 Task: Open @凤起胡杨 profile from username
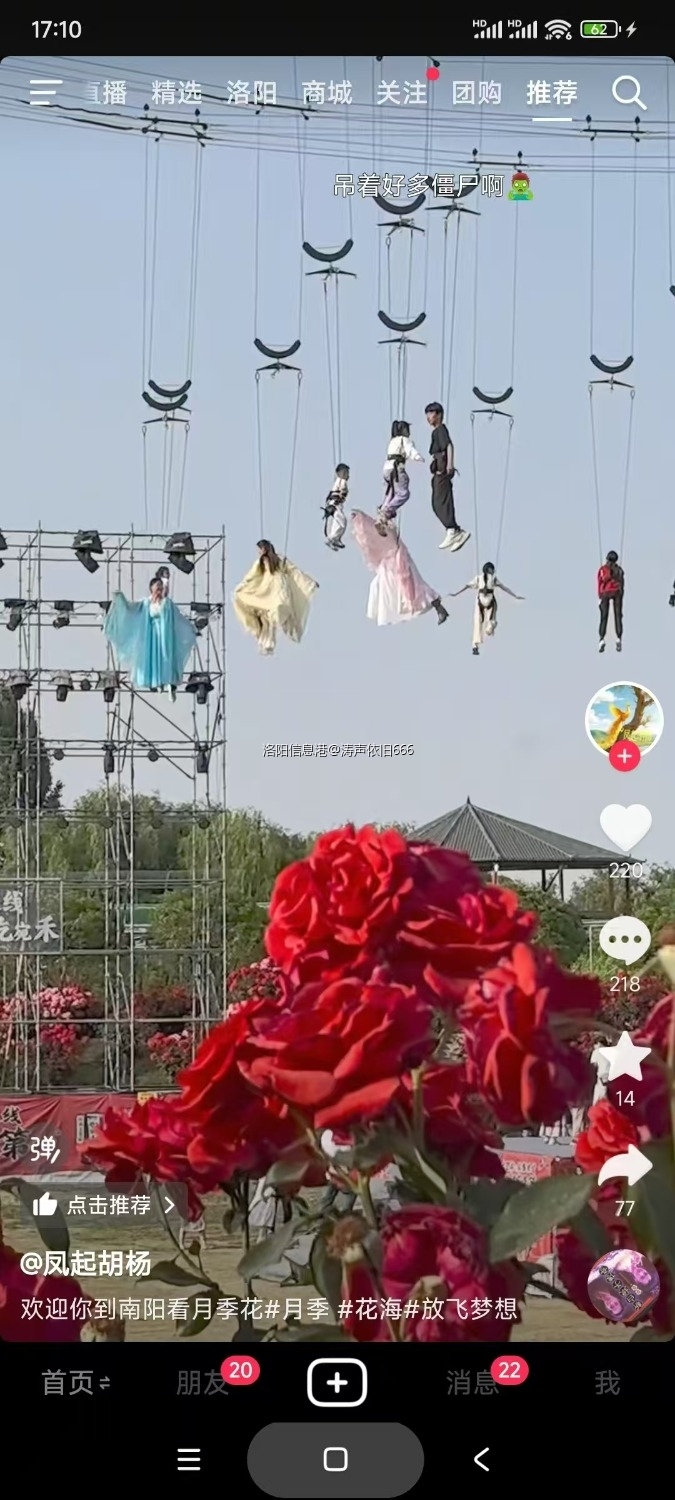coord(86,1264)
